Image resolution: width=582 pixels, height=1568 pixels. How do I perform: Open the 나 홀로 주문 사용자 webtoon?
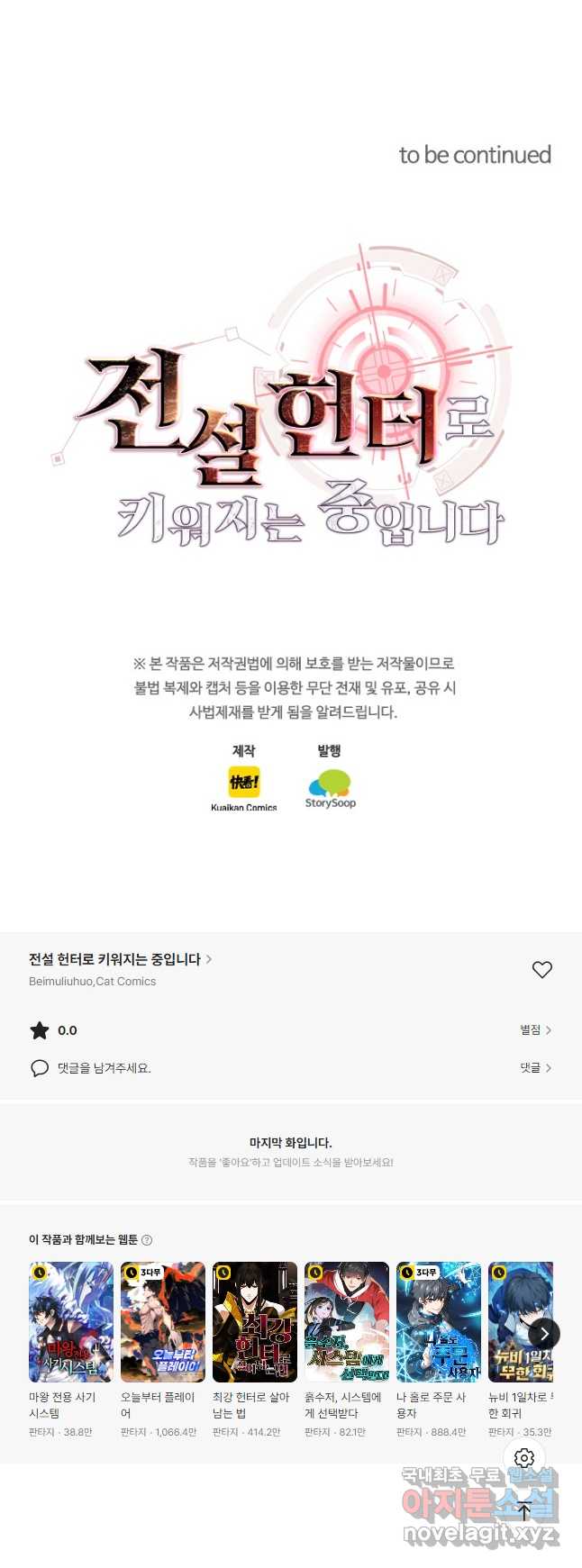pyautogui.click(x=439, y=1322)
